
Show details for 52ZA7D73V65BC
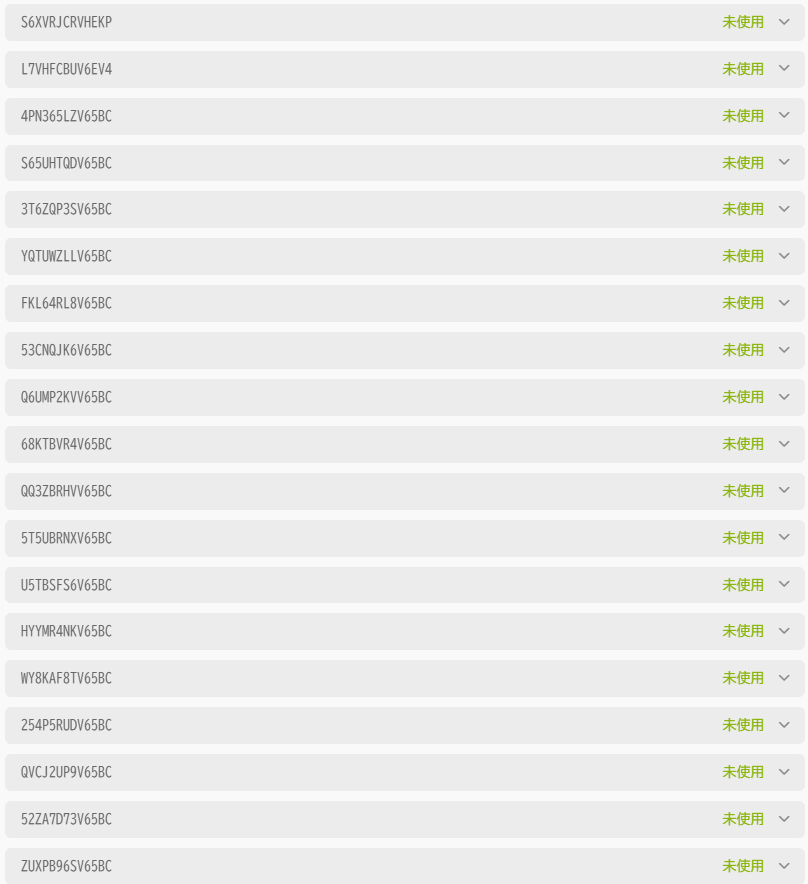[783, 819]
